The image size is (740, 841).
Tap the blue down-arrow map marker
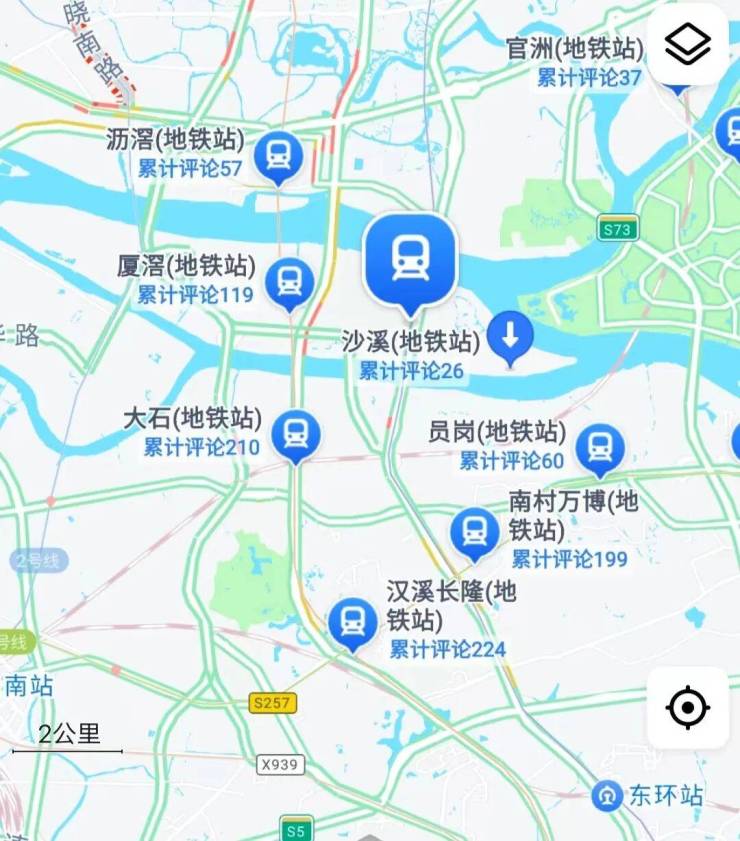(511, 337)
